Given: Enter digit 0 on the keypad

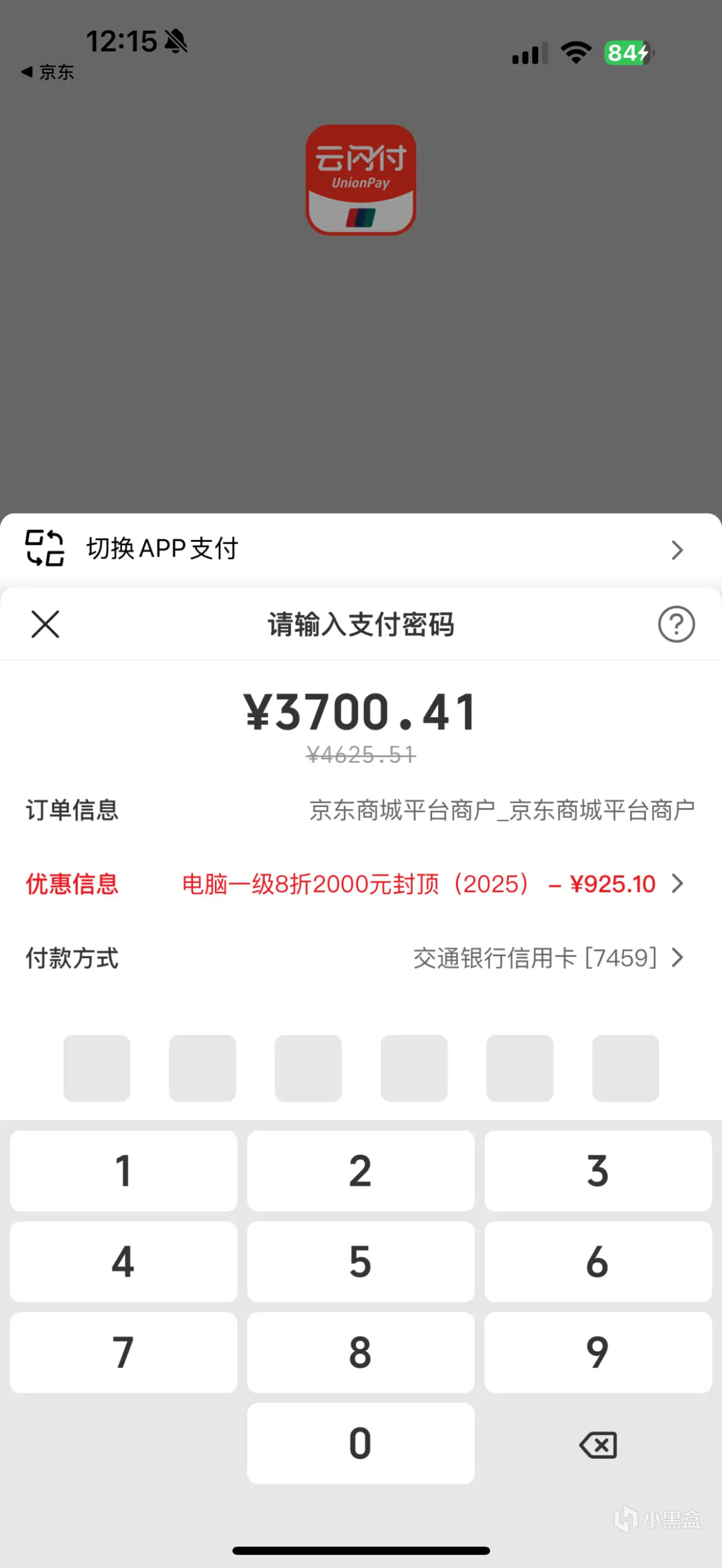Looking at the screenshot, I should click(x=360, y=1443).
